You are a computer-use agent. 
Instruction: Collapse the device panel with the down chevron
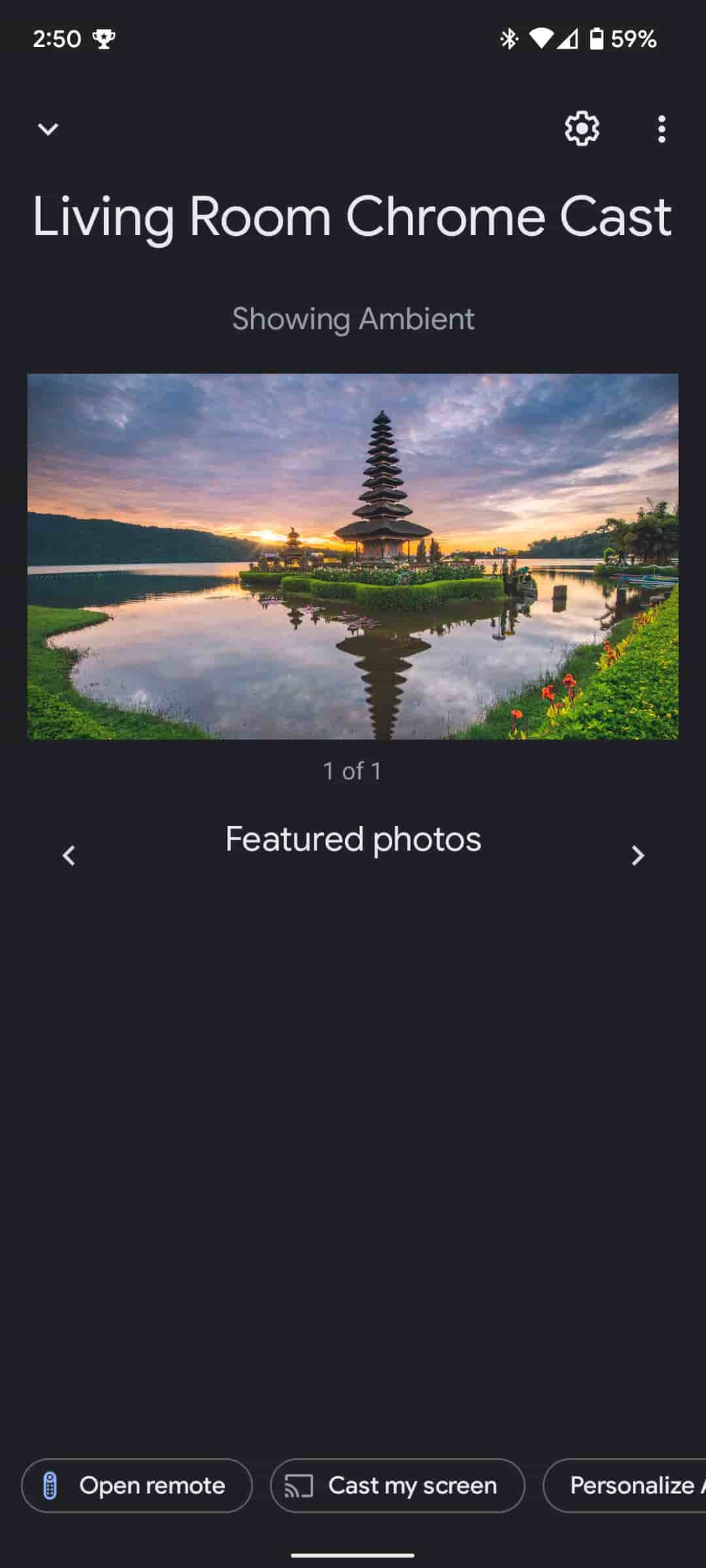coord(48,129)
